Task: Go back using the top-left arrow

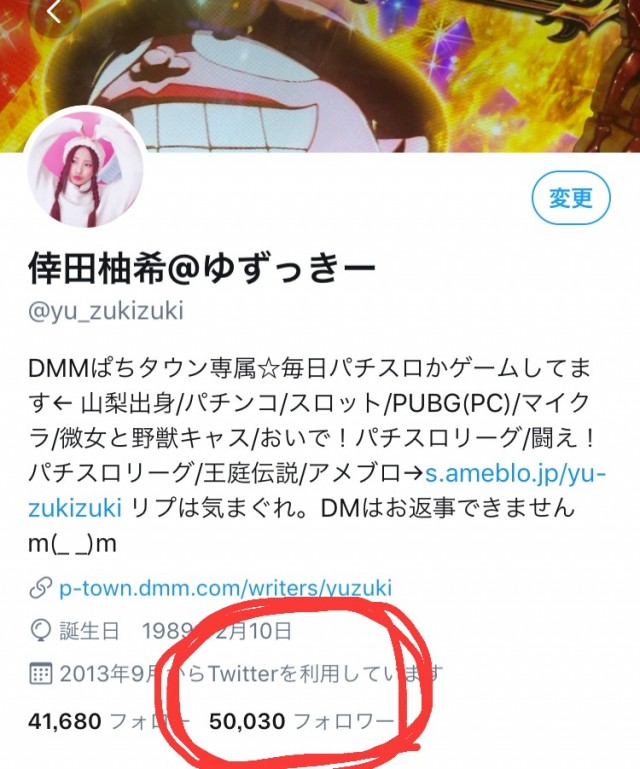Action: click(x=55, y=12)
